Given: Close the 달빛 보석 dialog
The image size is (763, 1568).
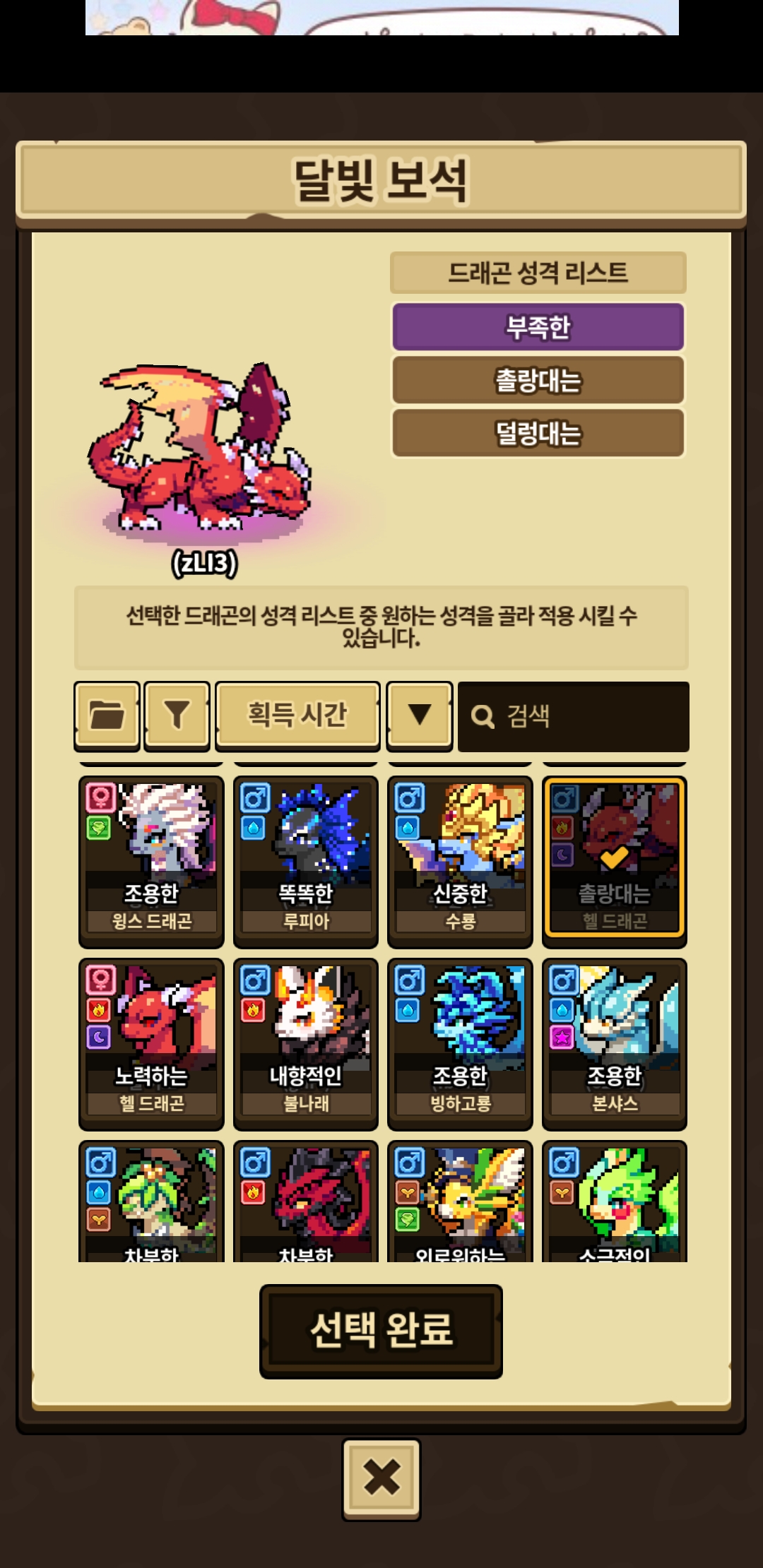Looking at the screenshot, I should pos(381,1478).
